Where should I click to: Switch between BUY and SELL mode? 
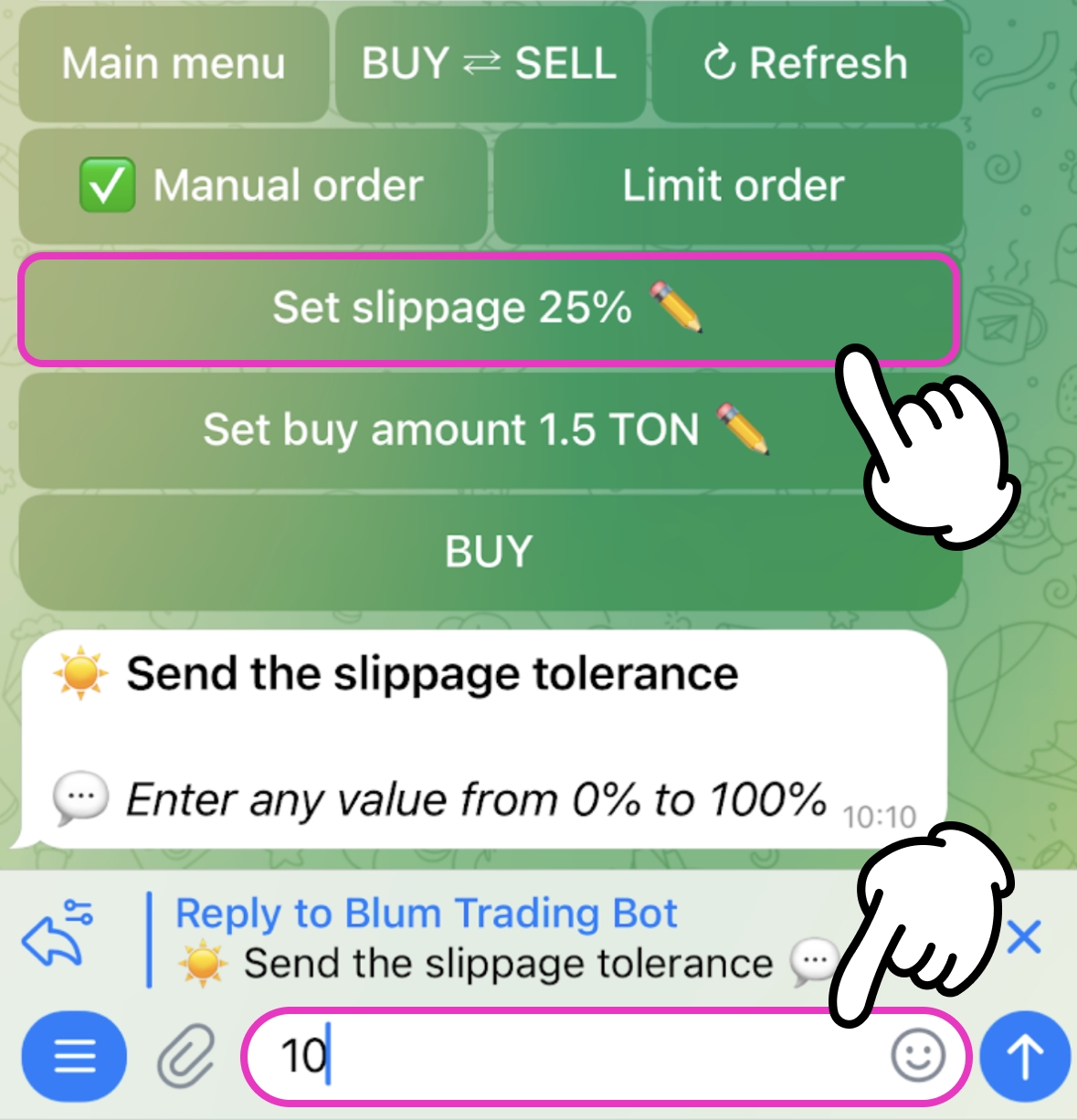(x=490, y=64)
